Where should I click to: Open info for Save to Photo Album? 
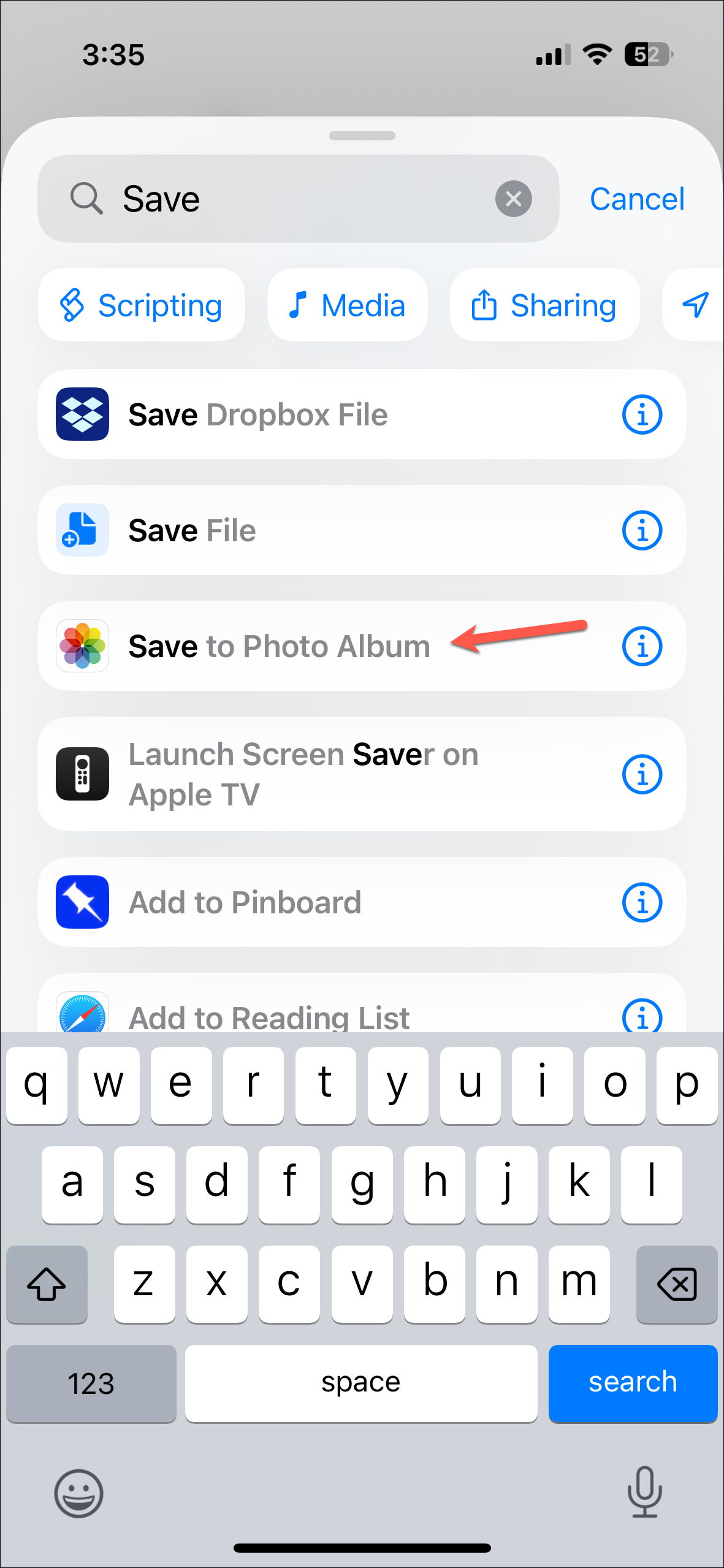click(x=642, y=646)
